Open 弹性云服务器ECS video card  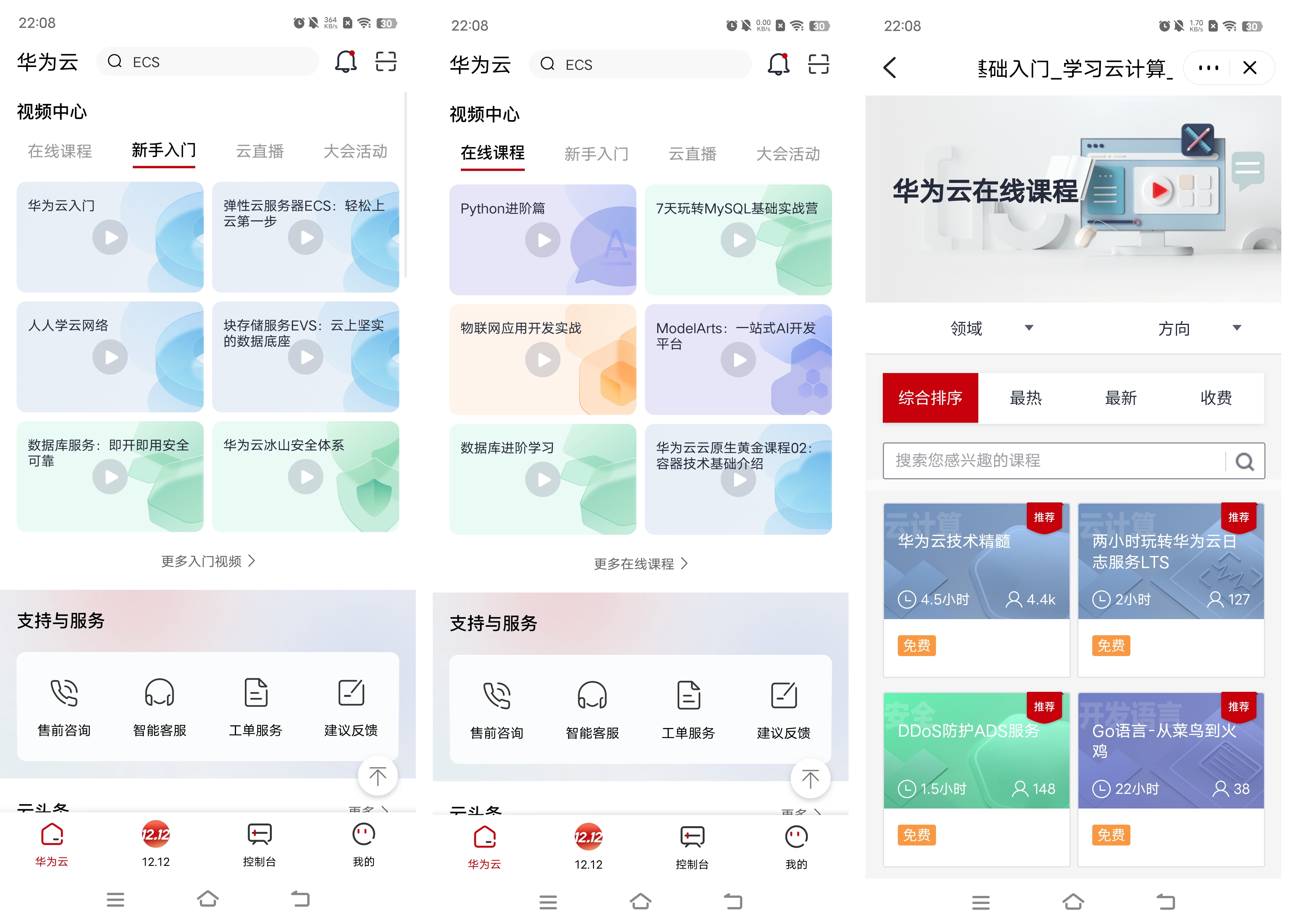click(305, 238)
